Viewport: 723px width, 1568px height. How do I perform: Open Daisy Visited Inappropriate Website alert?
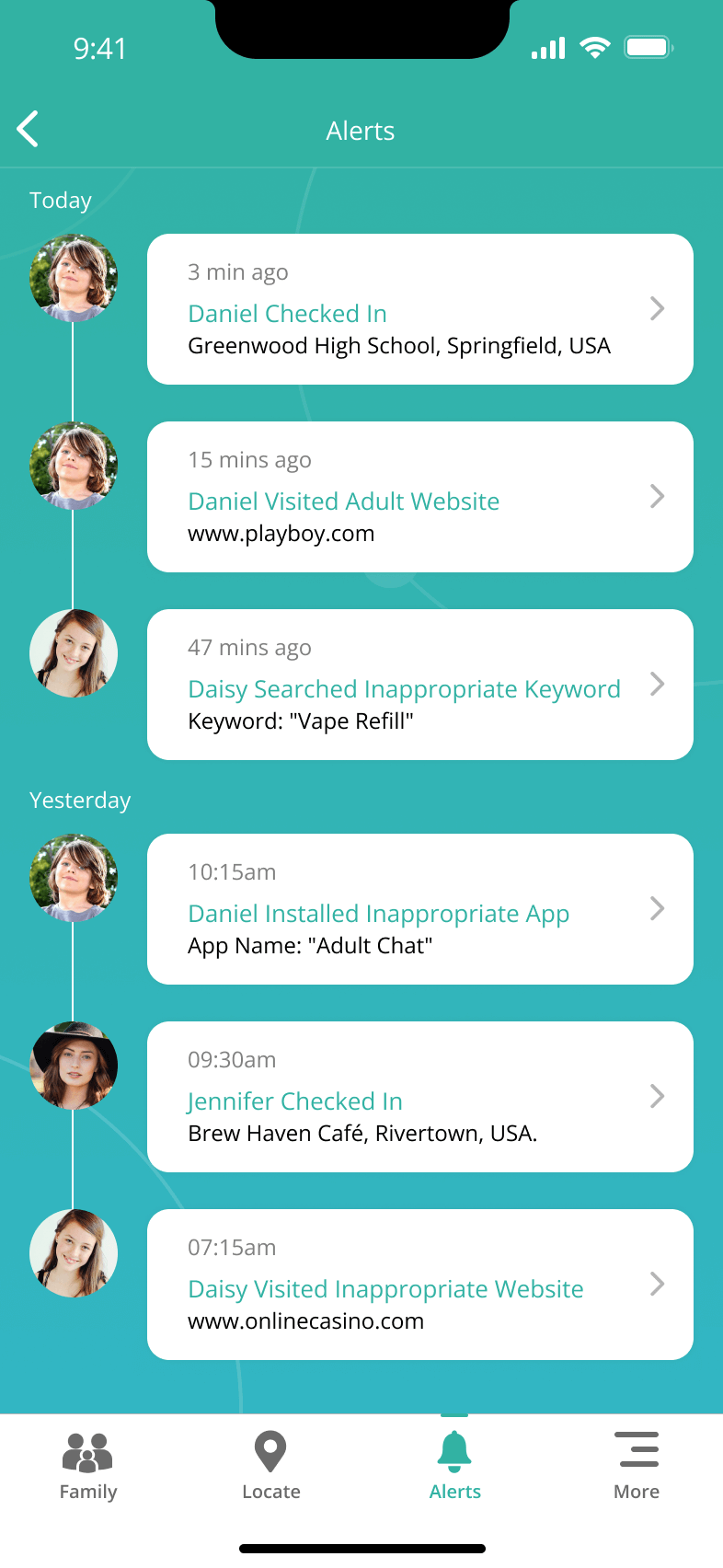(419, 1285)
